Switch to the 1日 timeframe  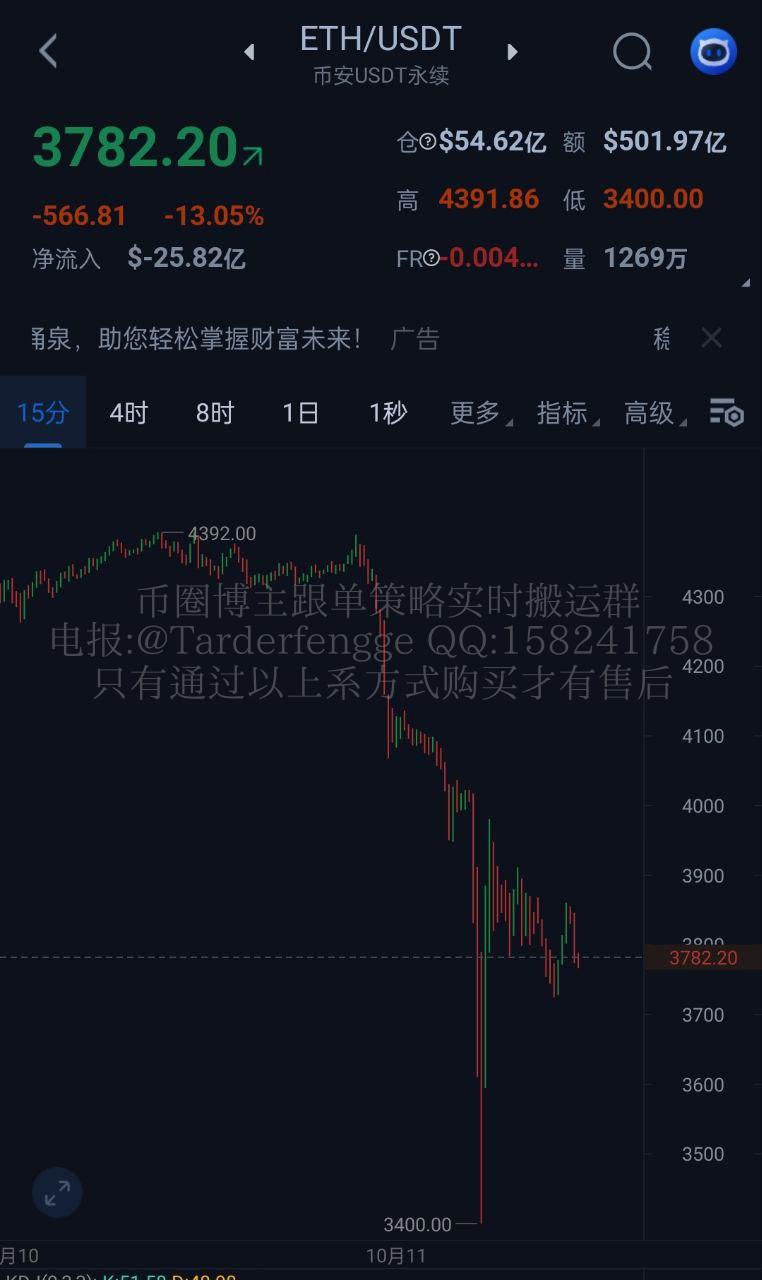coord(300,412)
